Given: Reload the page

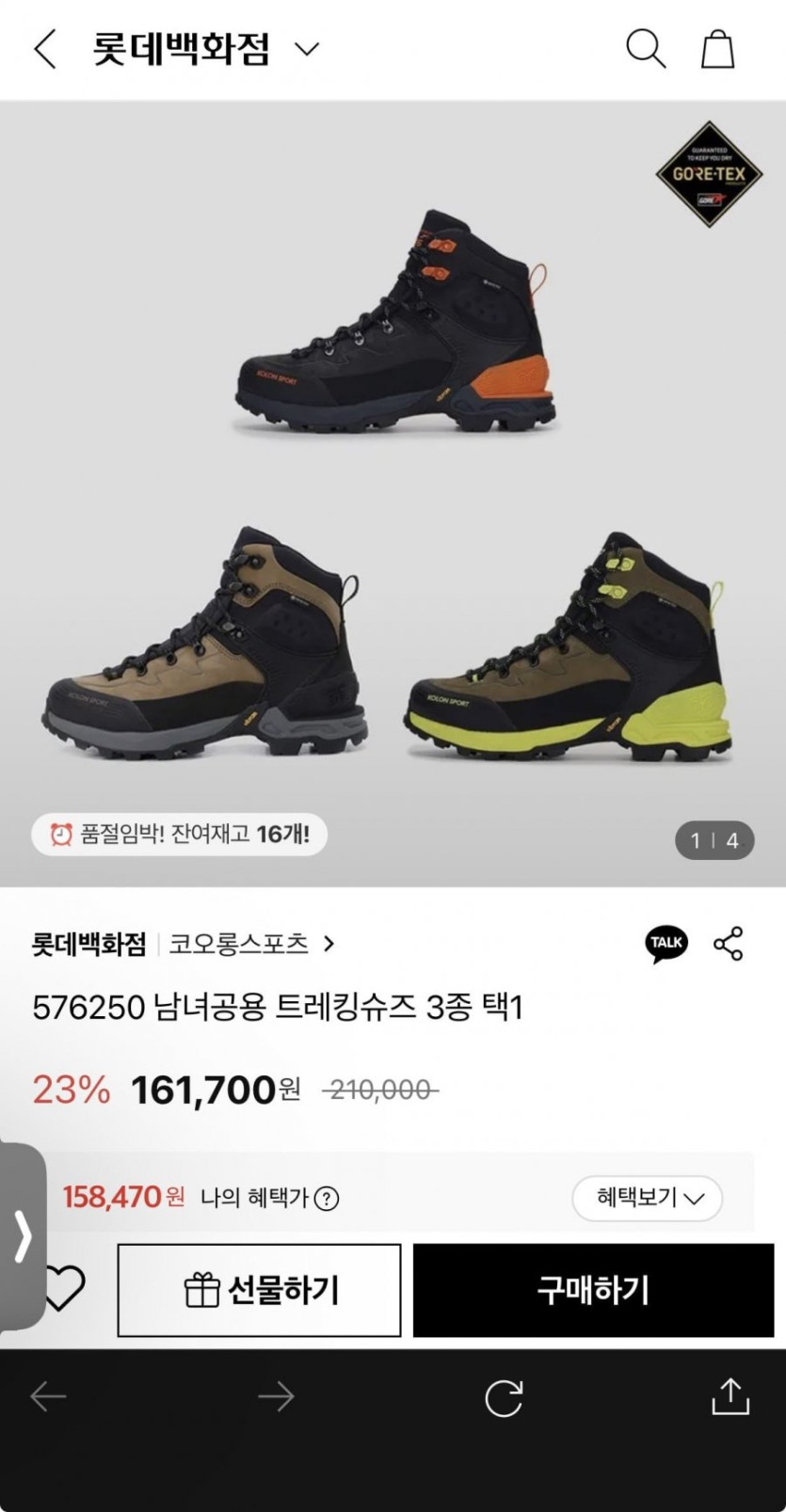Looking at the screenshot, I should [504, 1398].
